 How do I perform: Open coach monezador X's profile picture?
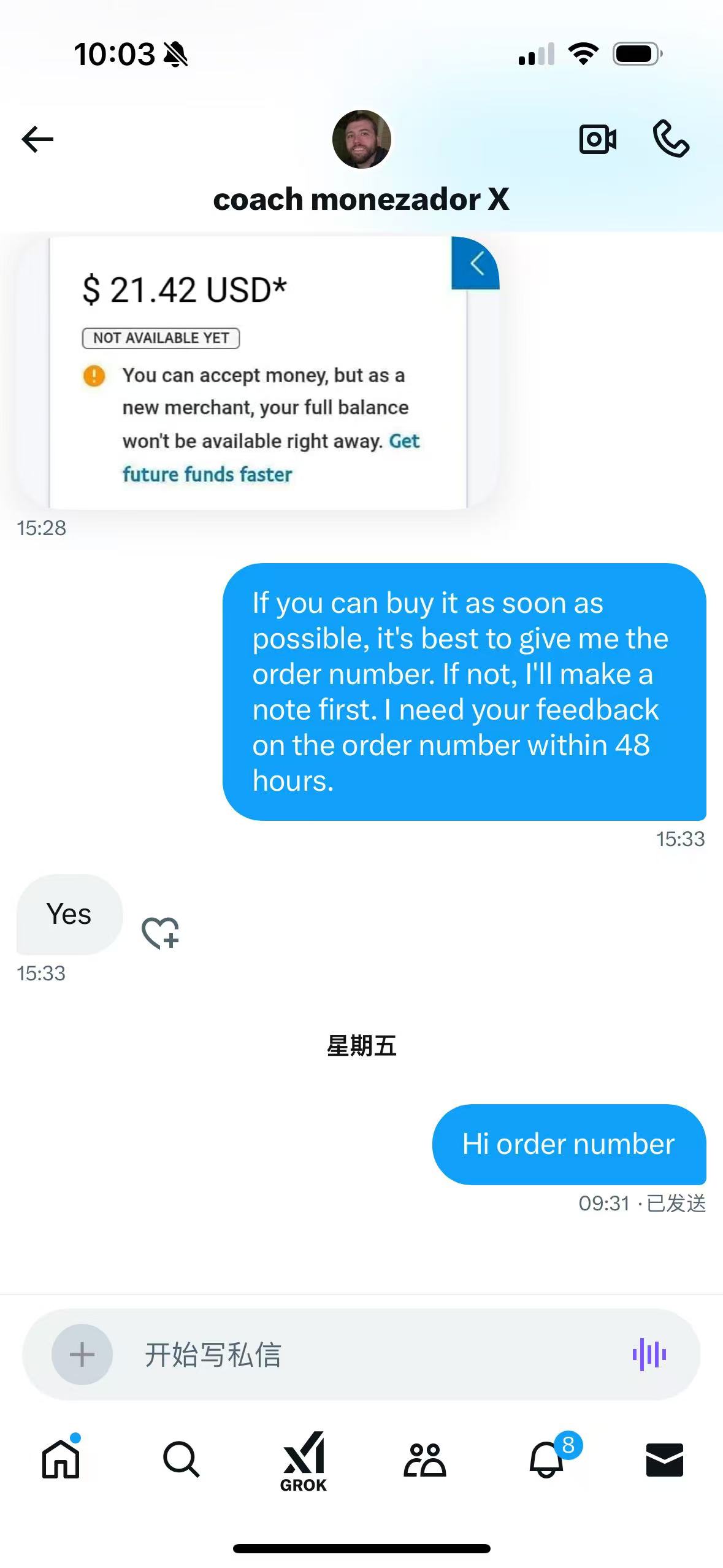[x=361, y=139]
